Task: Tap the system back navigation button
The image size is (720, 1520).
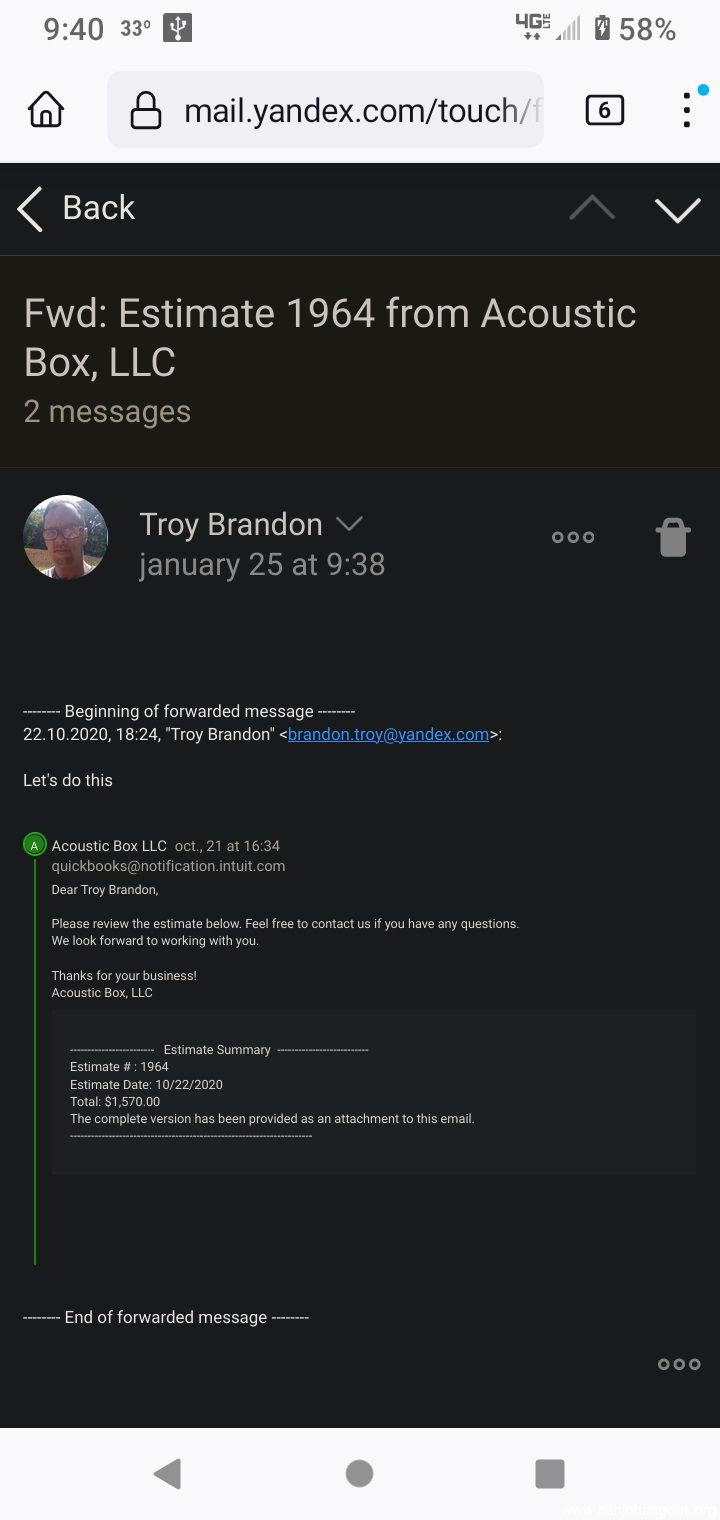Action: click(x=168, y=1473)
